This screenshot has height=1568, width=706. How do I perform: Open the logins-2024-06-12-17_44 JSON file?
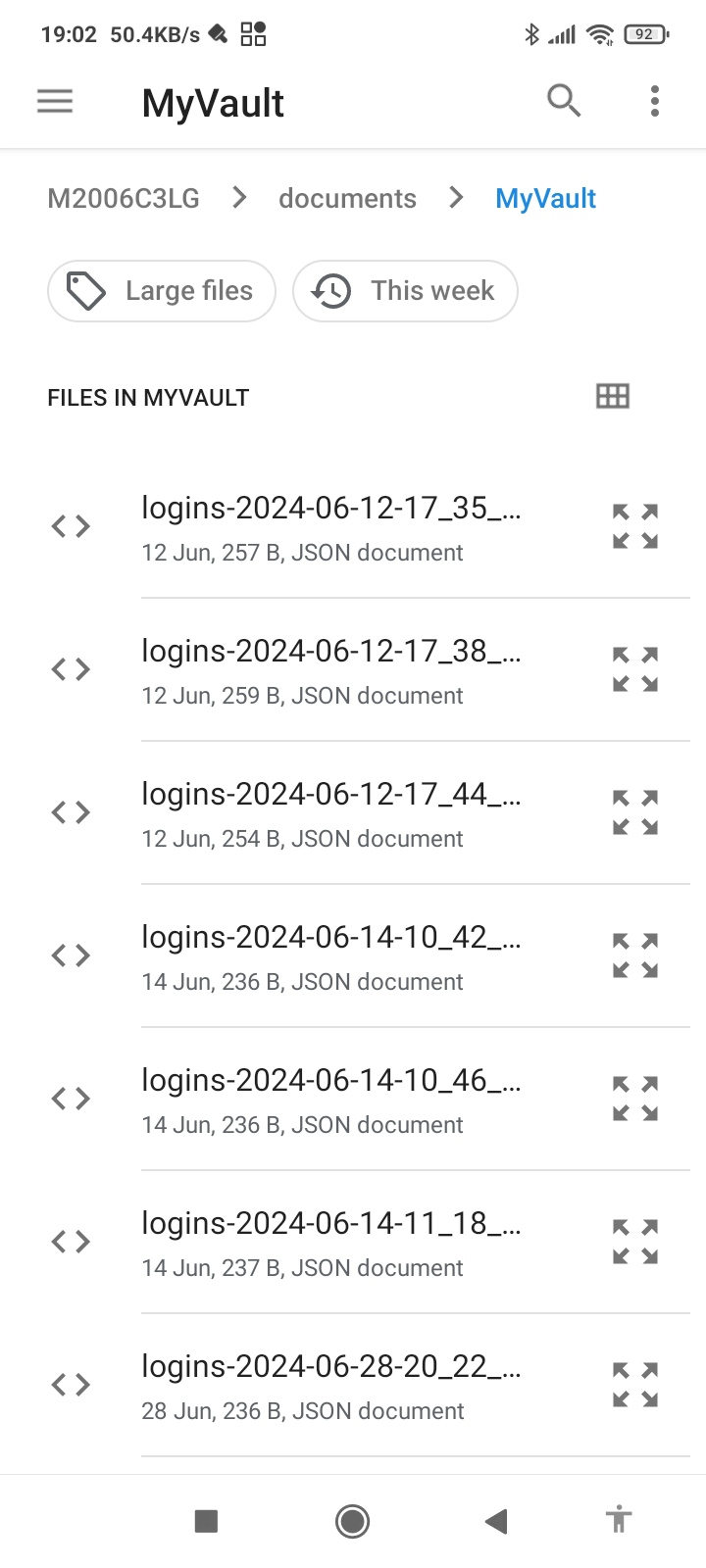[331, 813]
